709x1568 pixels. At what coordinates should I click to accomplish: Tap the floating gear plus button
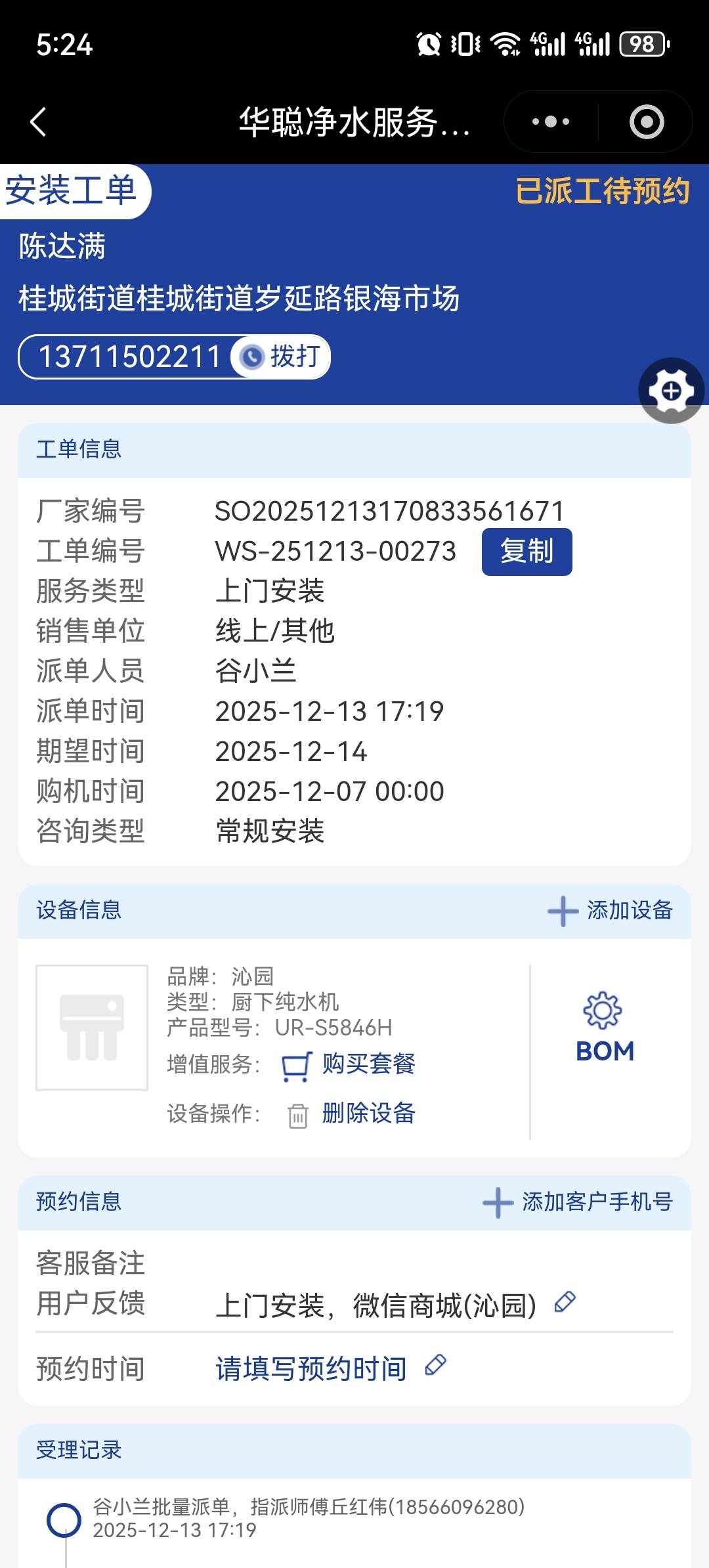671,391
